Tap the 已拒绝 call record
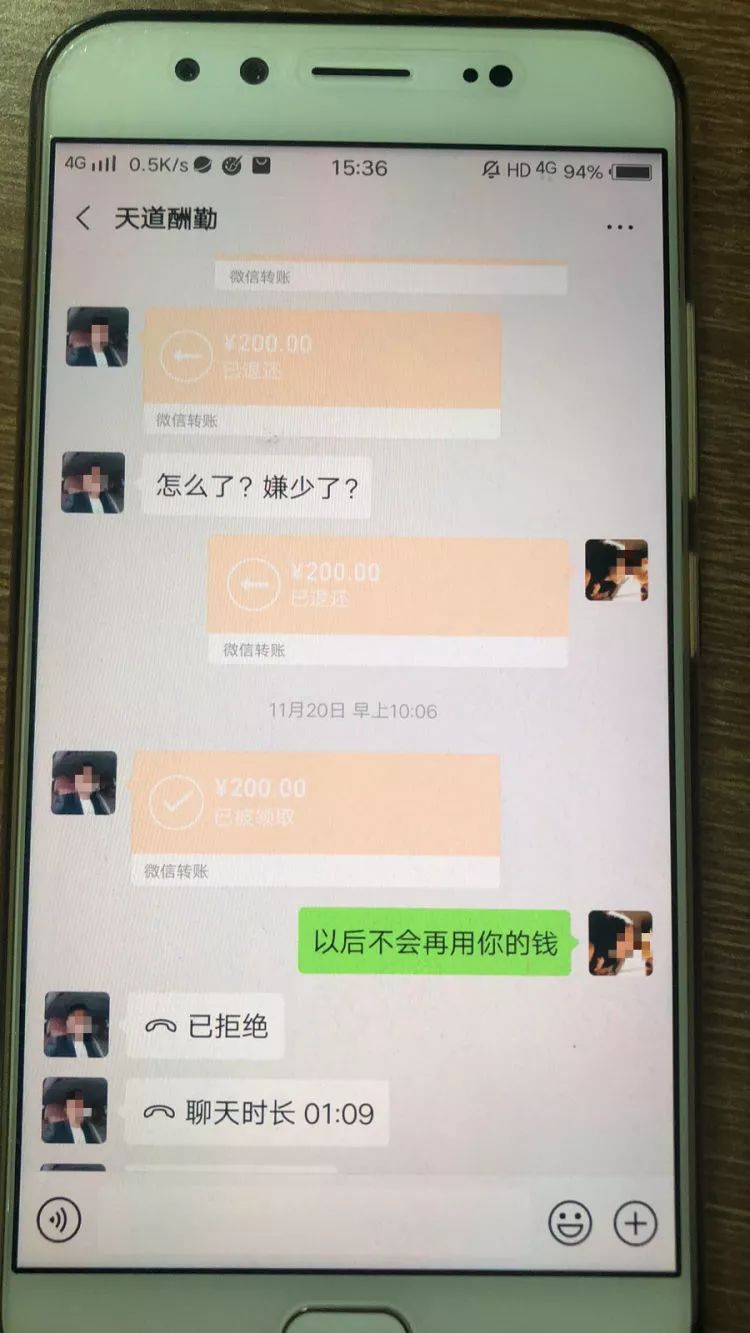750x1333 pixels. coord(207,1026)
